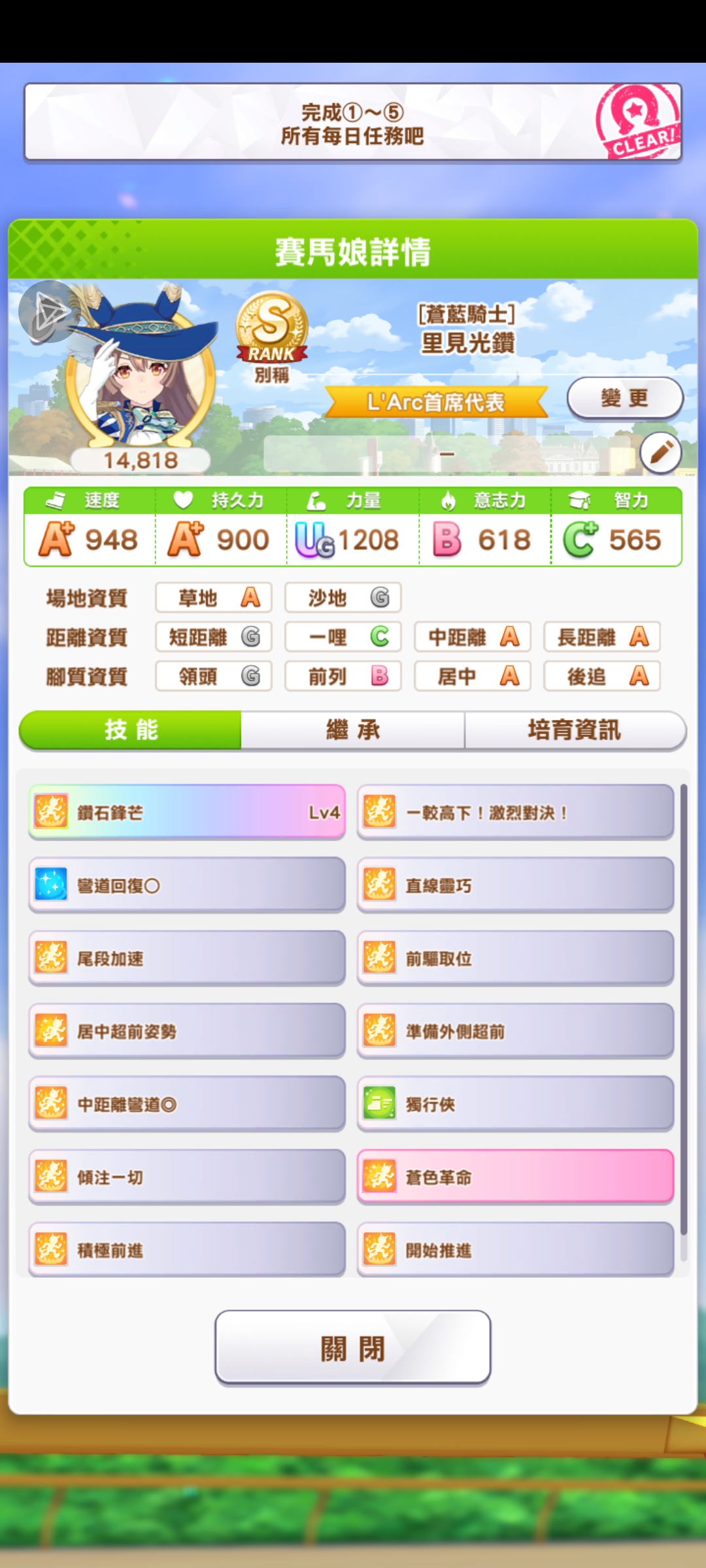View the 一較高下！激烈對決！ skill
The height and width of the screenshot is (1568, 706).
tap(515, 812)
